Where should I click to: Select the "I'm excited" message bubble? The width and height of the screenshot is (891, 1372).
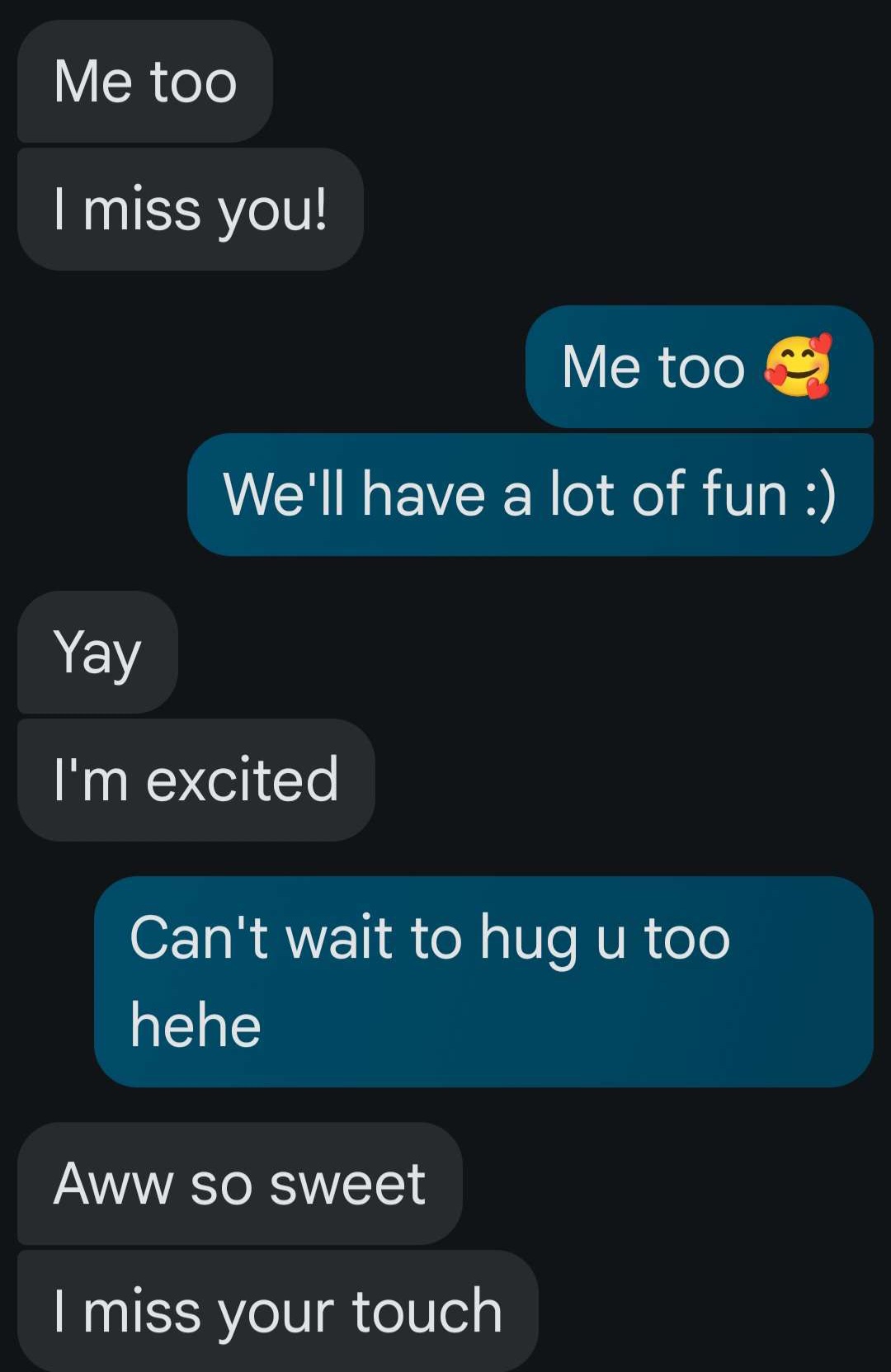click(x=196, y=780)
